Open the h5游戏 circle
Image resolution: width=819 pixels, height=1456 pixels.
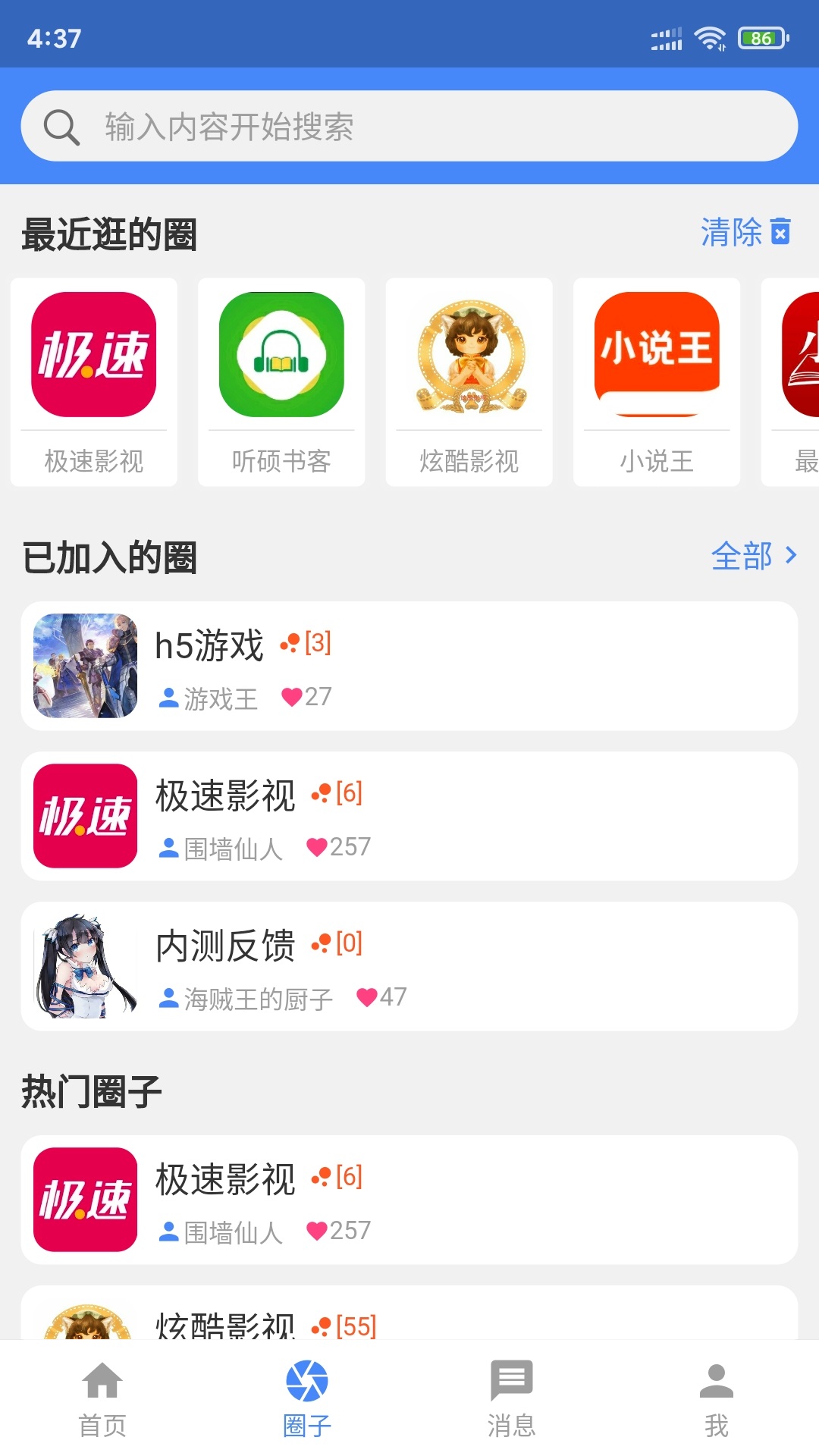pos(409,666)
